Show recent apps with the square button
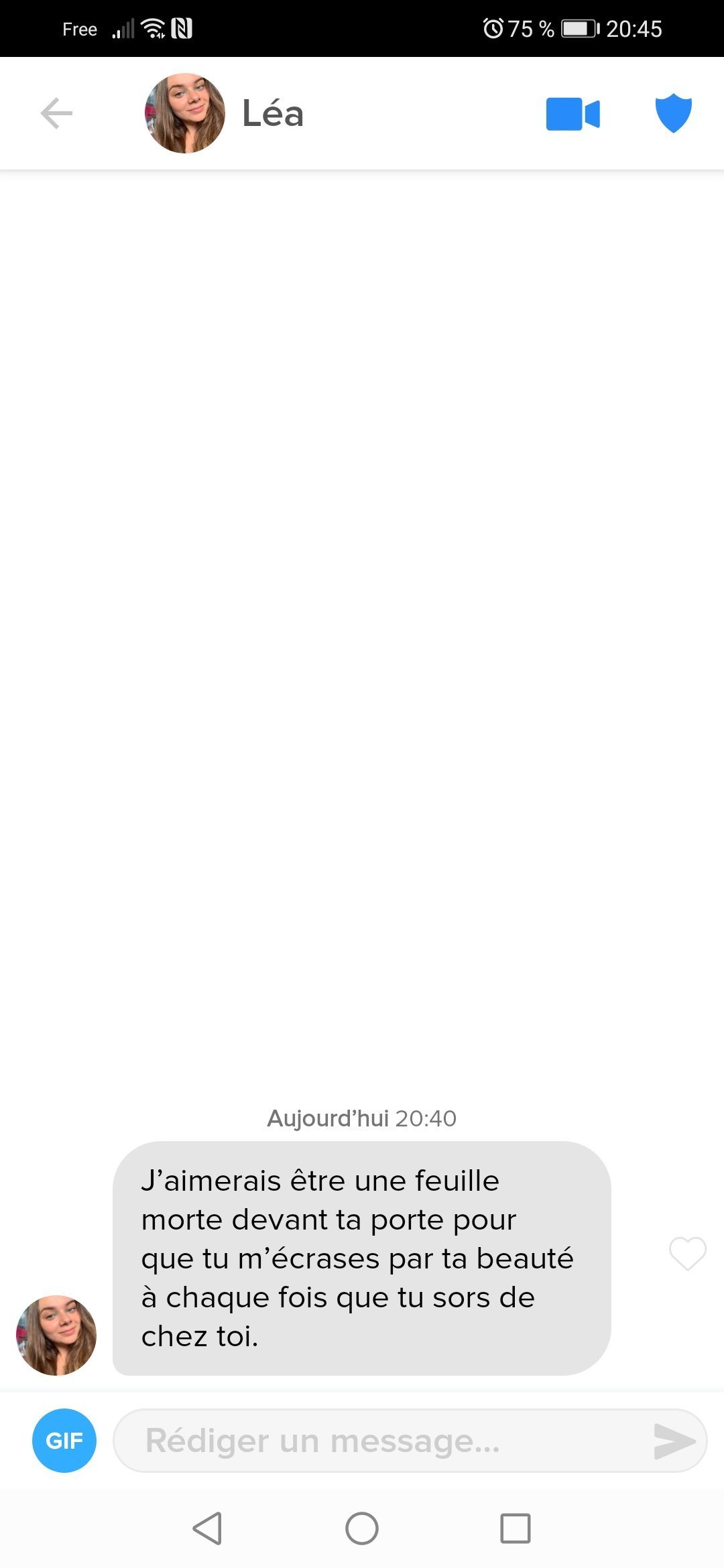The height and width of the screenshot is (1568, 724). click(515, 1528)
